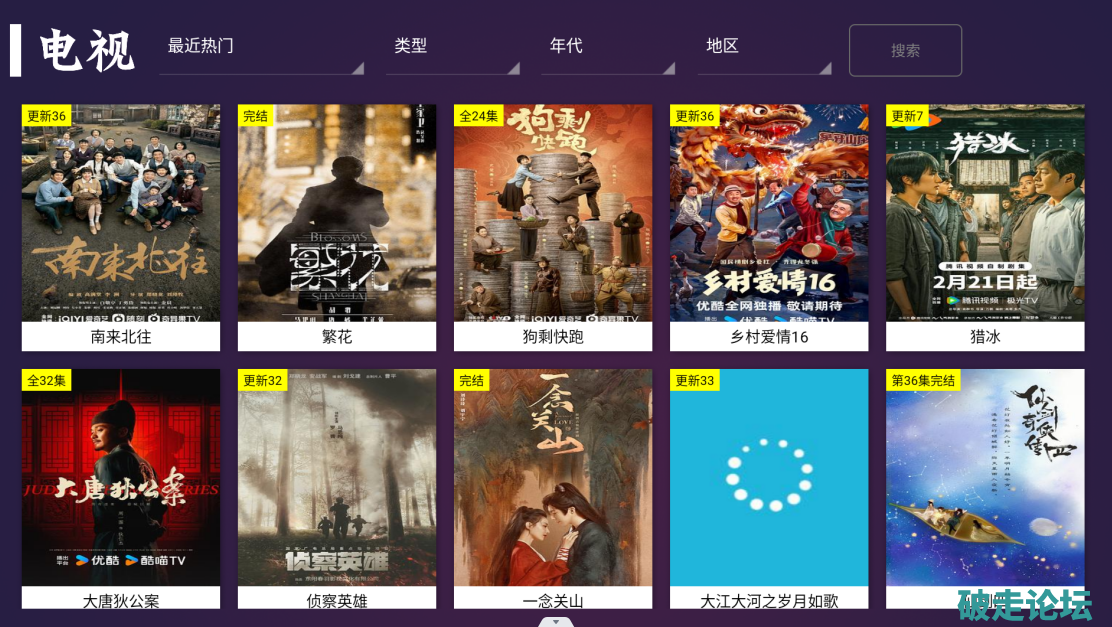Tap the 搜索 search button

(905, 50)
